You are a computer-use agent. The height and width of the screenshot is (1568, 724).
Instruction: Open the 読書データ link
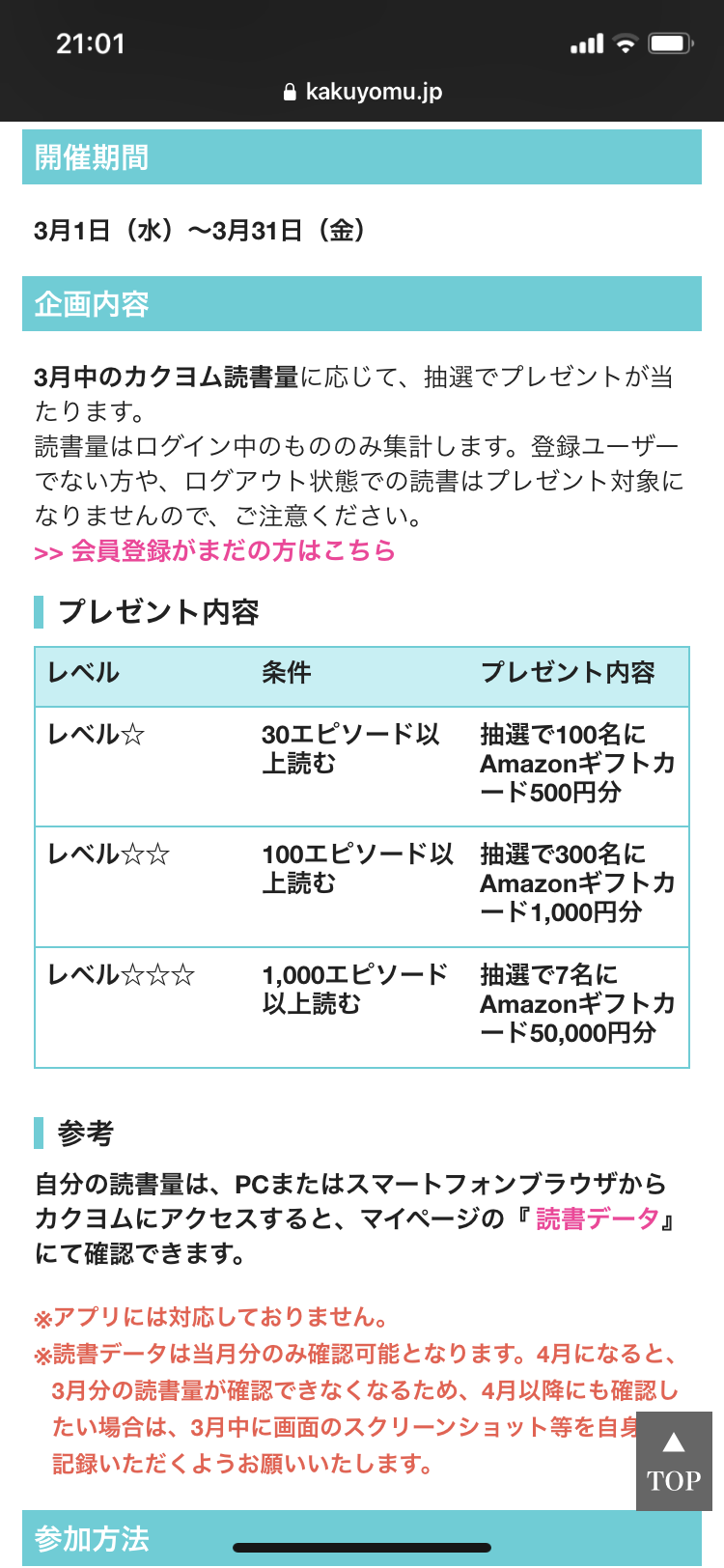(598, 1218)
